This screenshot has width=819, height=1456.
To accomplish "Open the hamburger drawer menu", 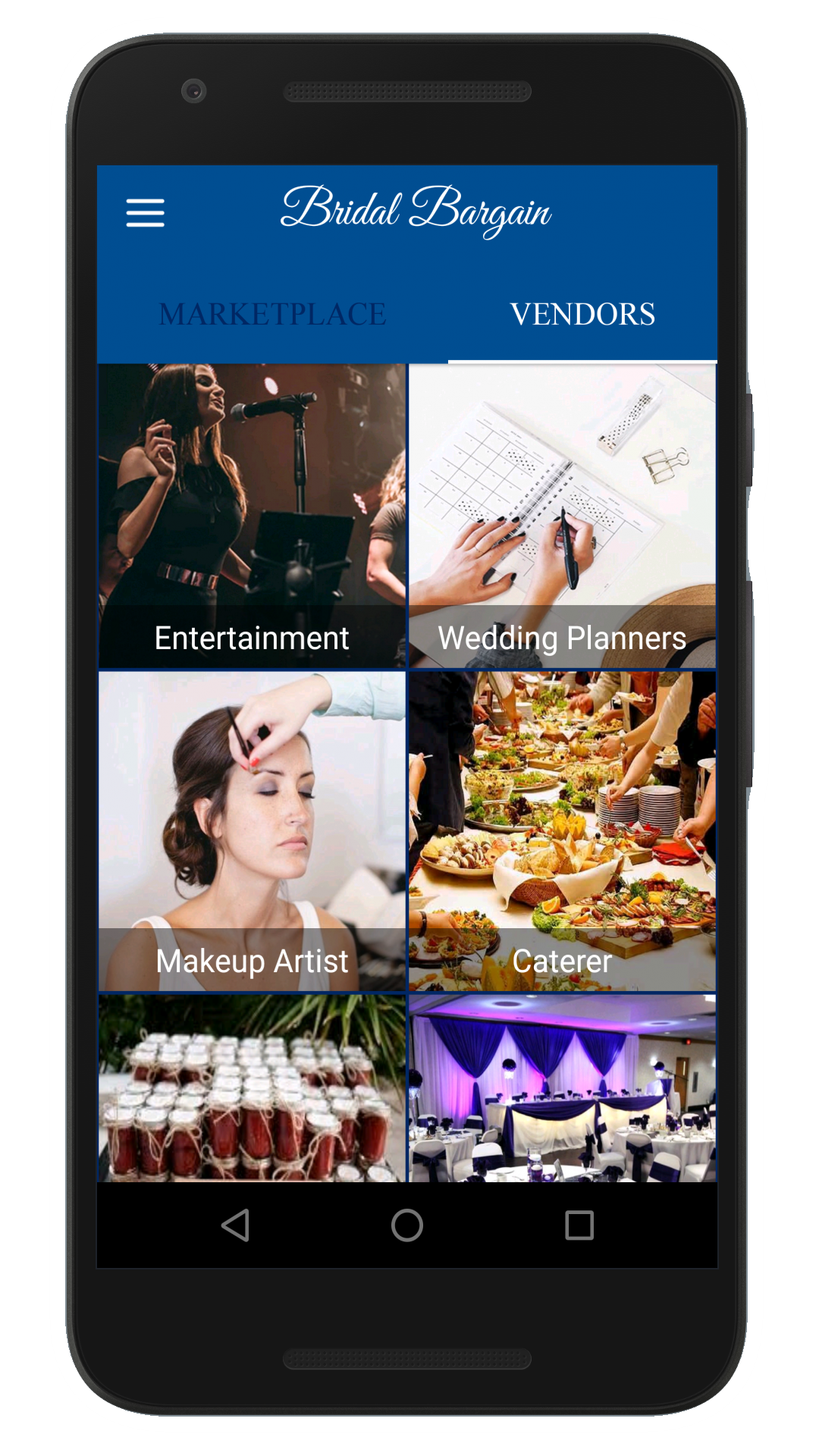I will [145, 212].
